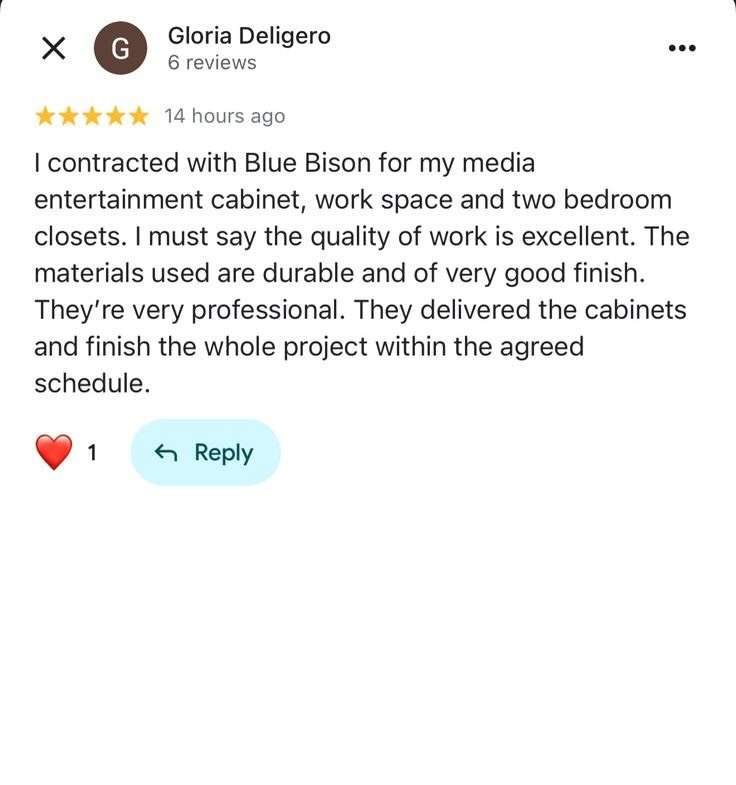The height and width of the screenshot is (785, 736).
Task: Click the Reply pill-shaped control
Action: (204, 452)
